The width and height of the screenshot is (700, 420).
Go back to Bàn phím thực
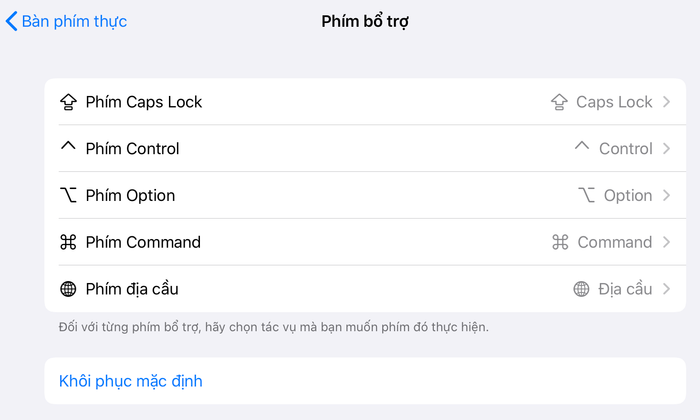[x=66, y=21]
